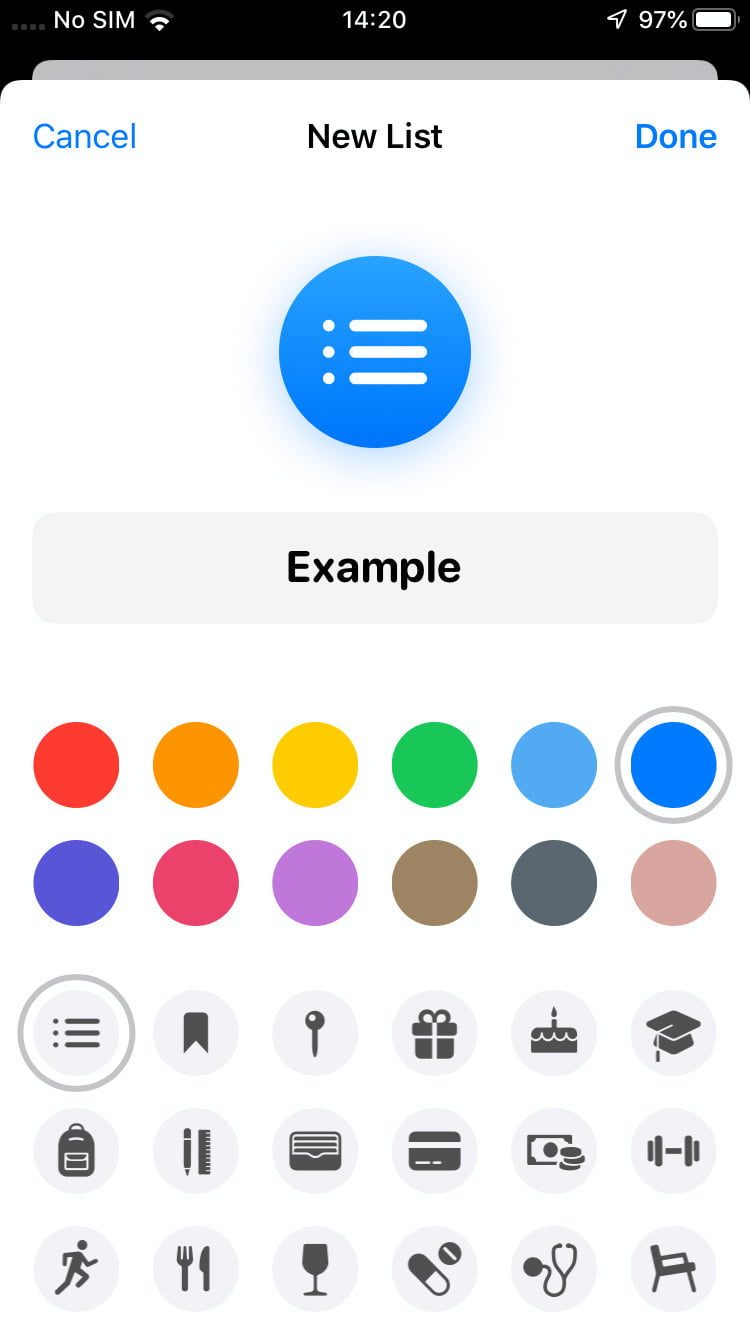Choose the credit card list icon
The height and width of the screenshot is (1334, 750).
(434, 1151)
